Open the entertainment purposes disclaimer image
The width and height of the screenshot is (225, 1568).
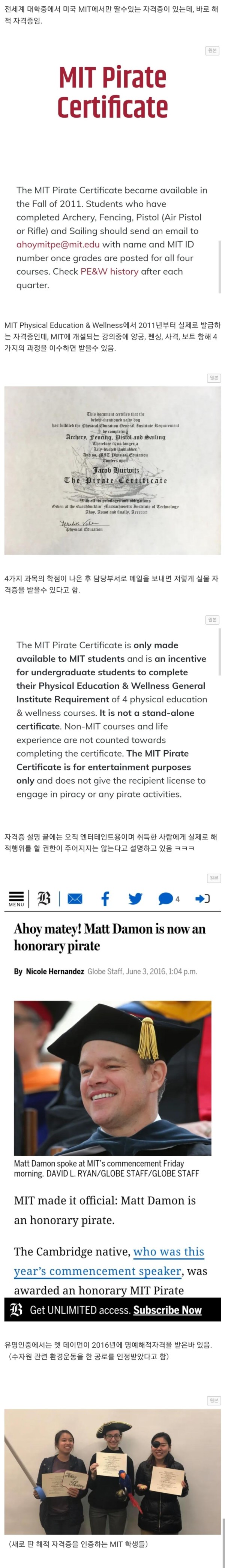112,718
